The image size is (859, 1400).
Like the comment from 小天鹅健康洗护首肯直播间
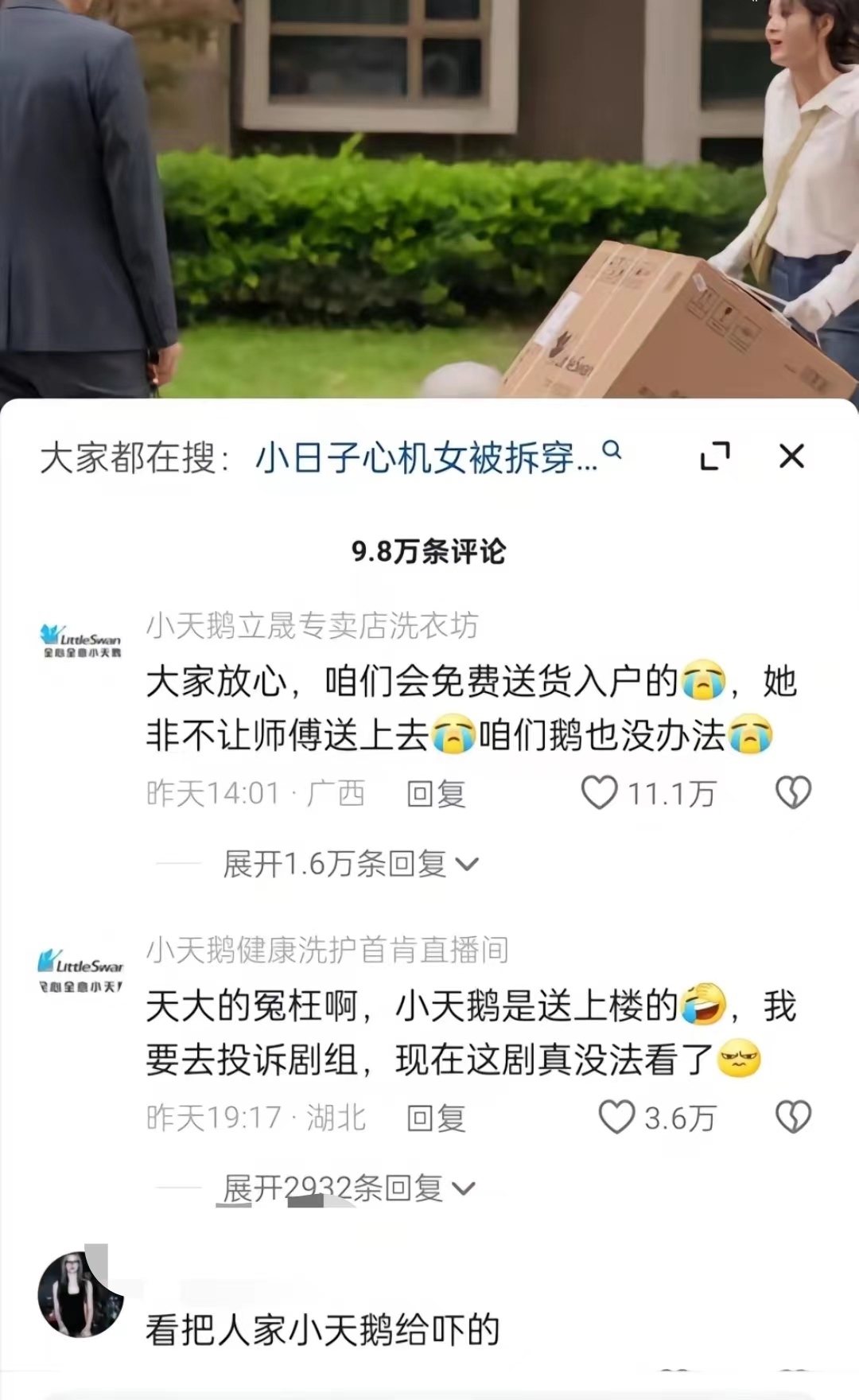pos(616,1118)
